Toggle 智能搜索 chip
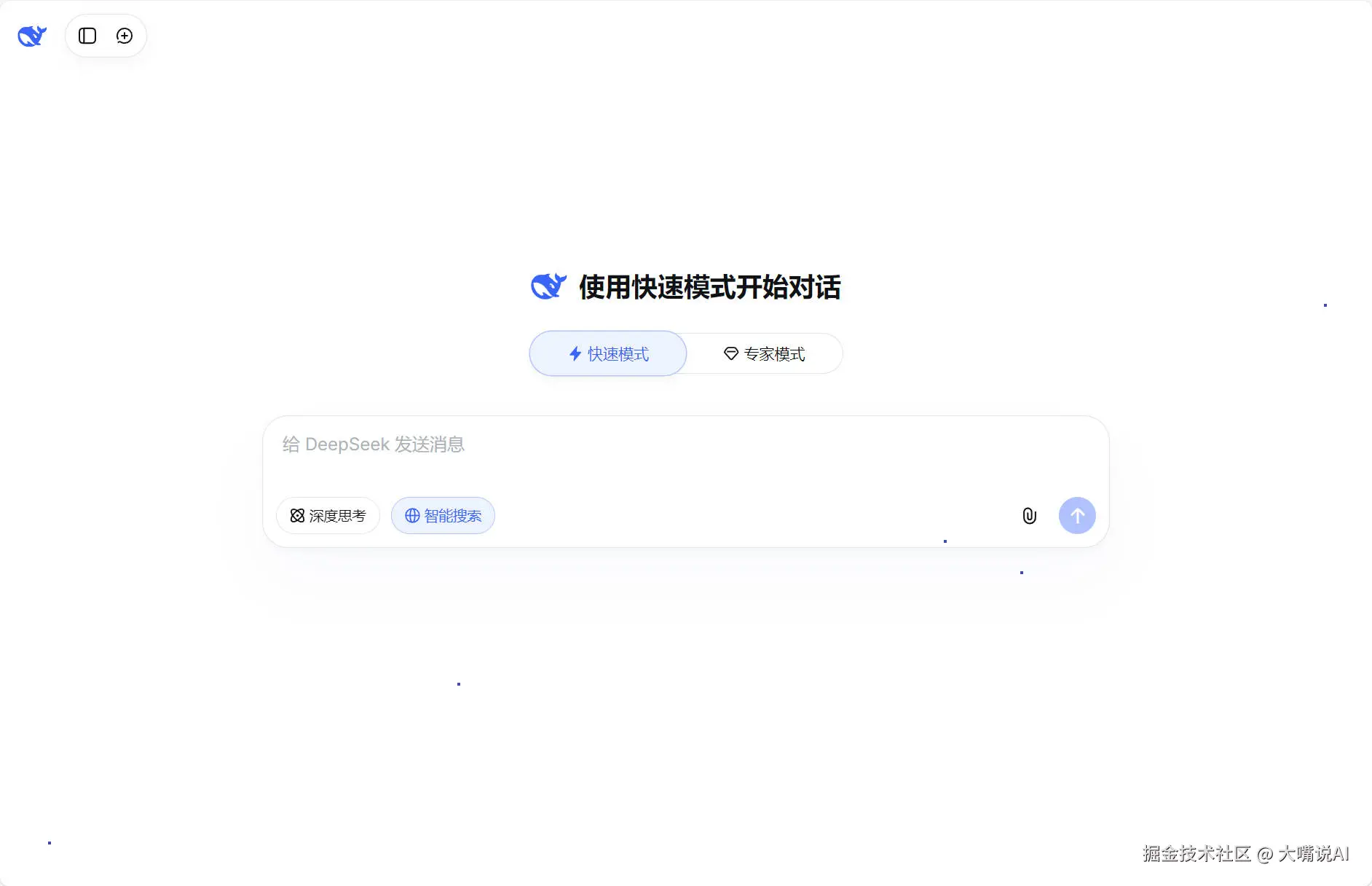 point(443,516)
